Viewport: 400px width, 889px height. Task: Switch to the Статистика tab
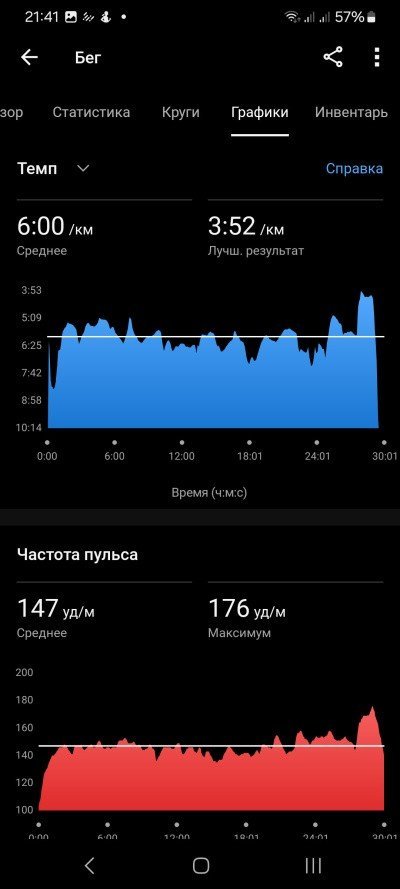pos(91,112)
